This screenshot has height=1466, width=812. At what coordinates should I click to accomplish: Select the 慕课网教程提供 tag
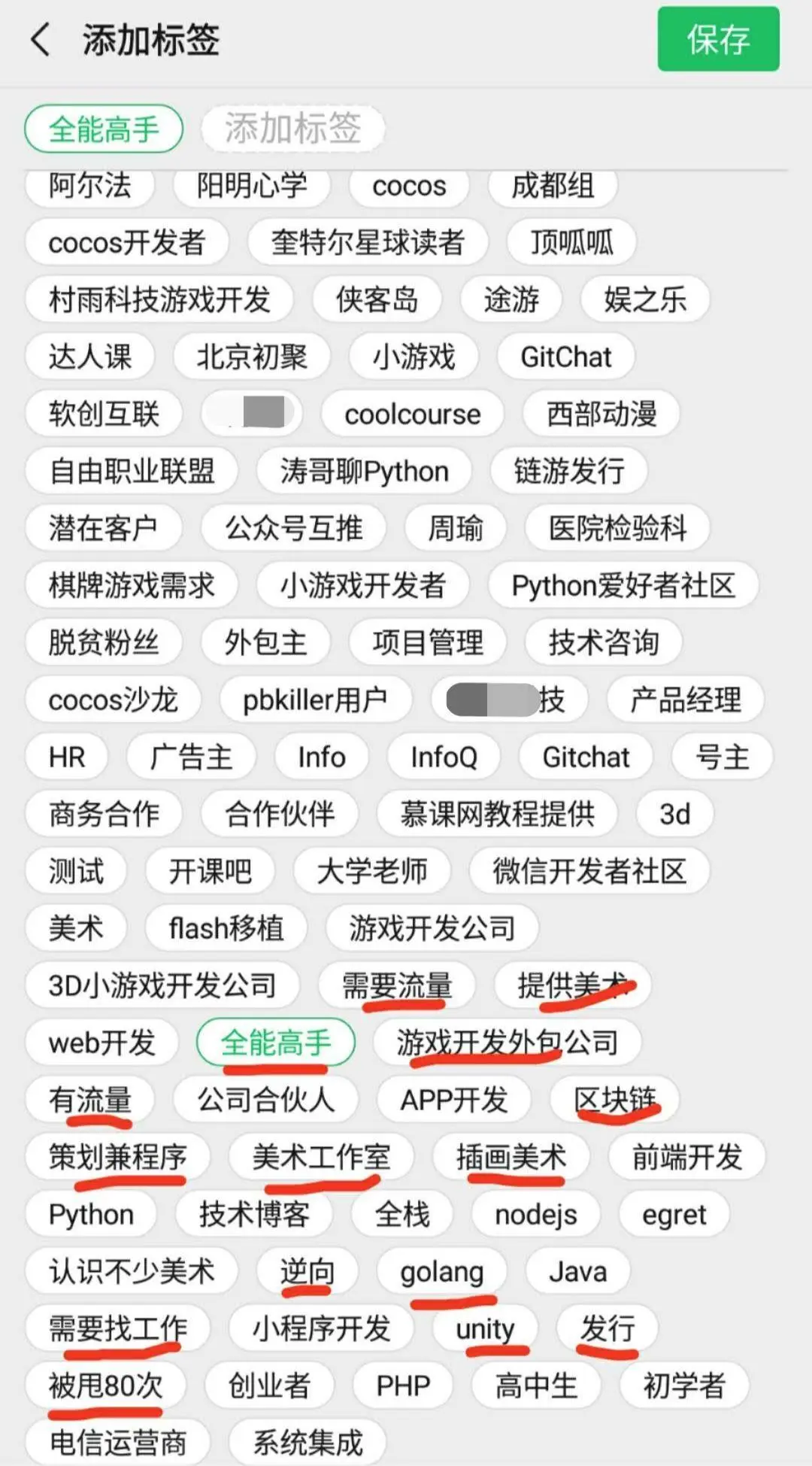click(497, 815)
